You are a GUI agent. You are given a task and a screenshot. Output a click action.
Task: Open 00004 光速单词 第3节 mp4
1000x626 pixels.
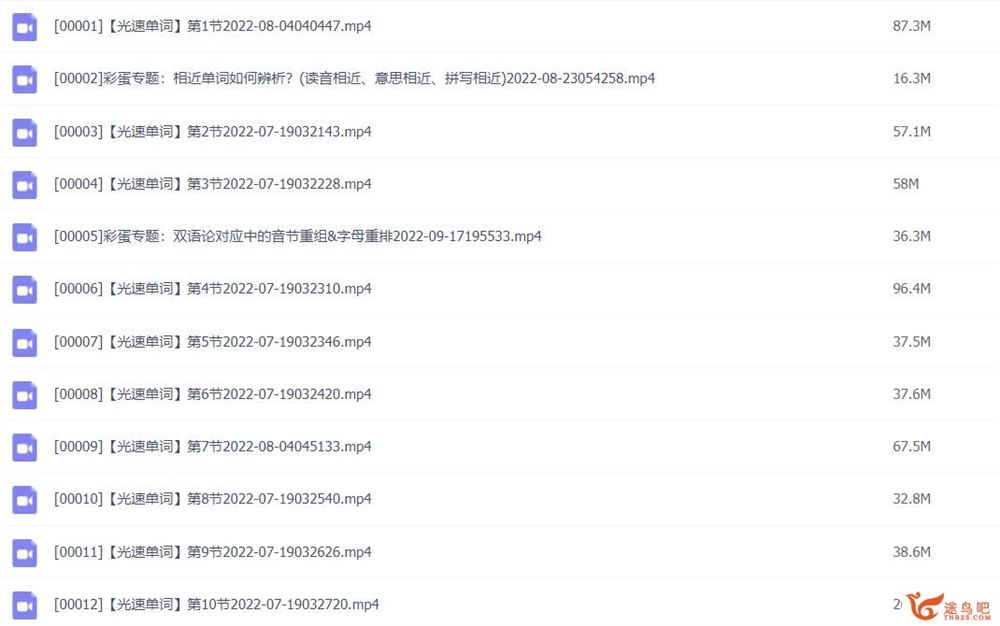(212, 184)
